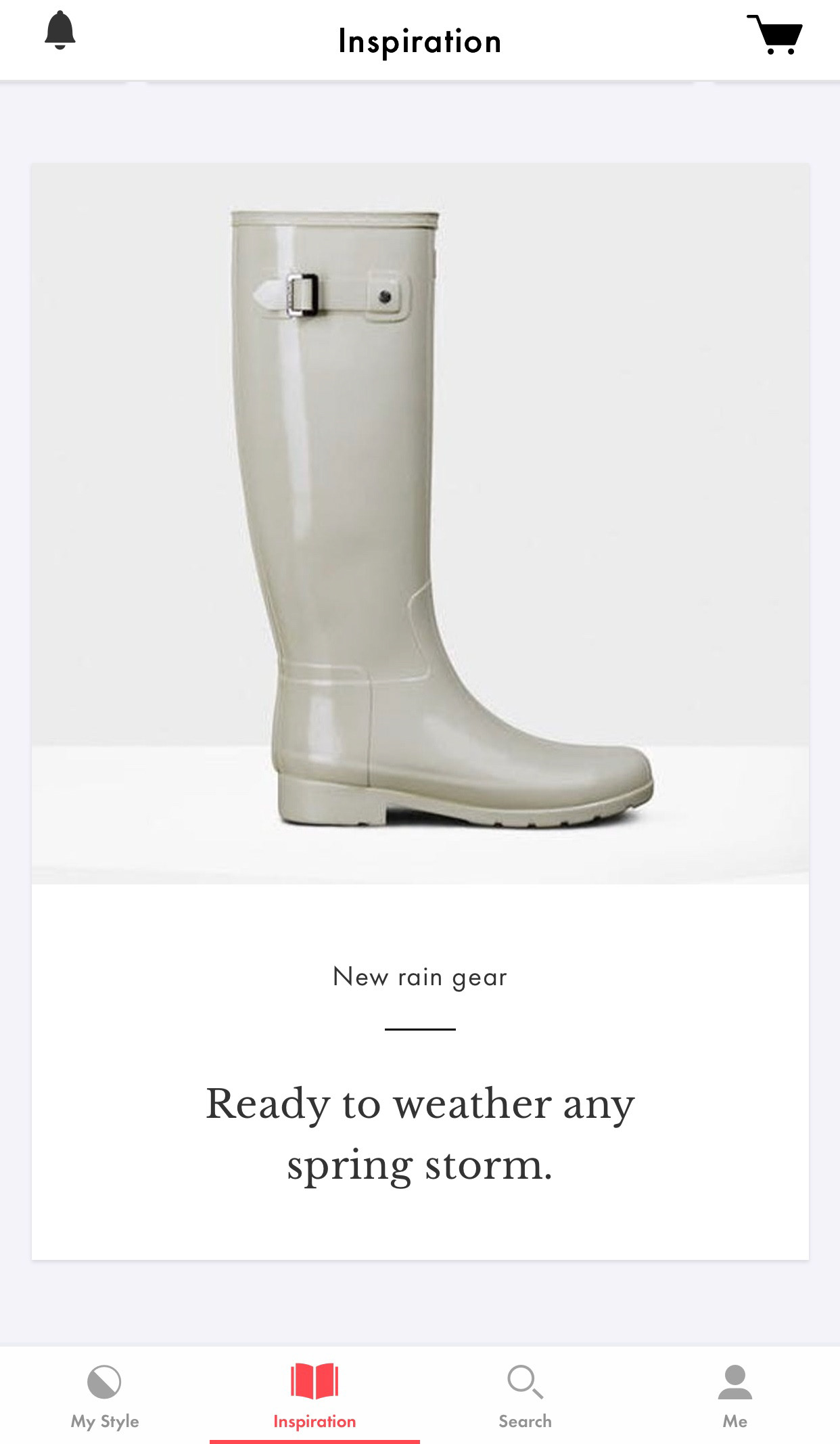Viewport: 840px width, 1444px height.
Task: Open the New rain gear card
Action: point(420,710)
